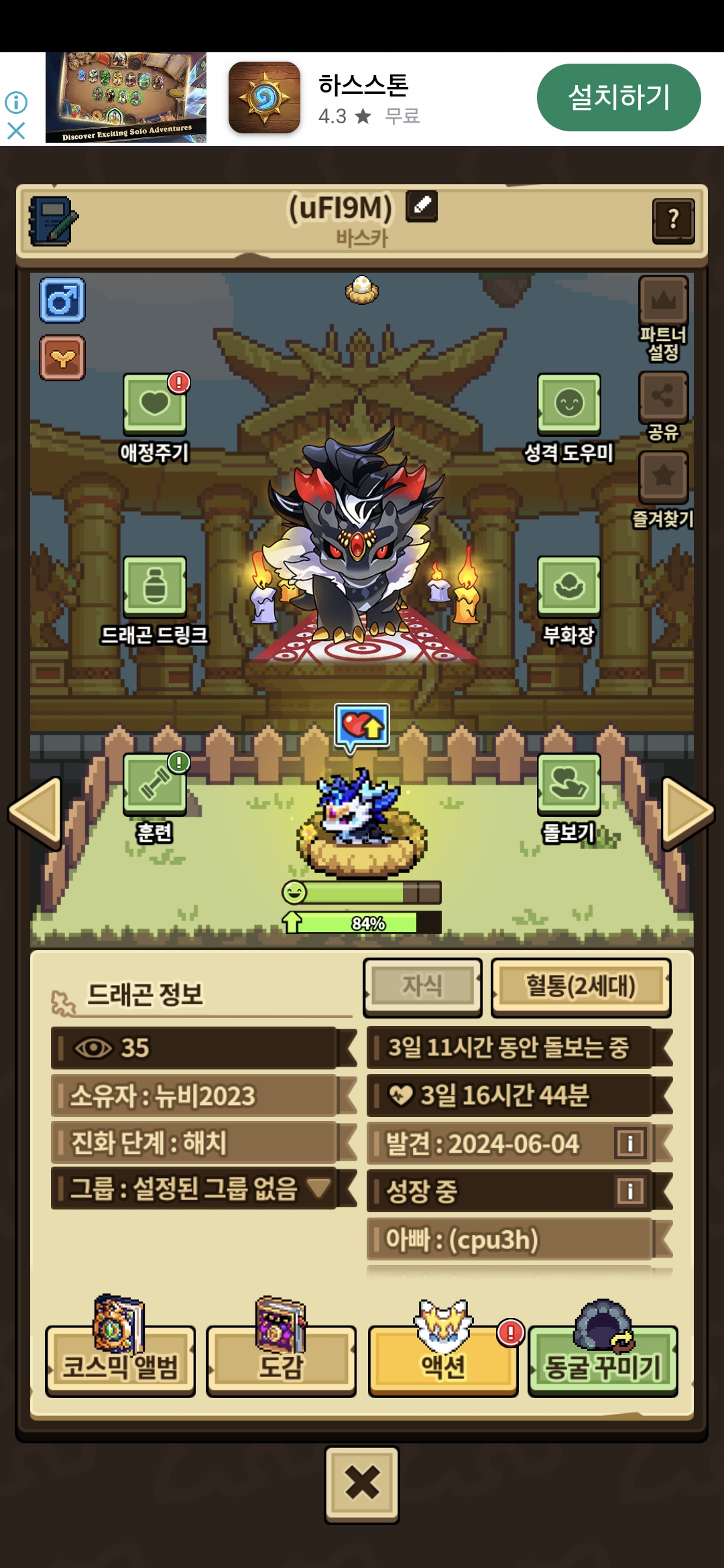
Task: Open 성격 도우미 personality helper
Action: (x=568, y=405)
